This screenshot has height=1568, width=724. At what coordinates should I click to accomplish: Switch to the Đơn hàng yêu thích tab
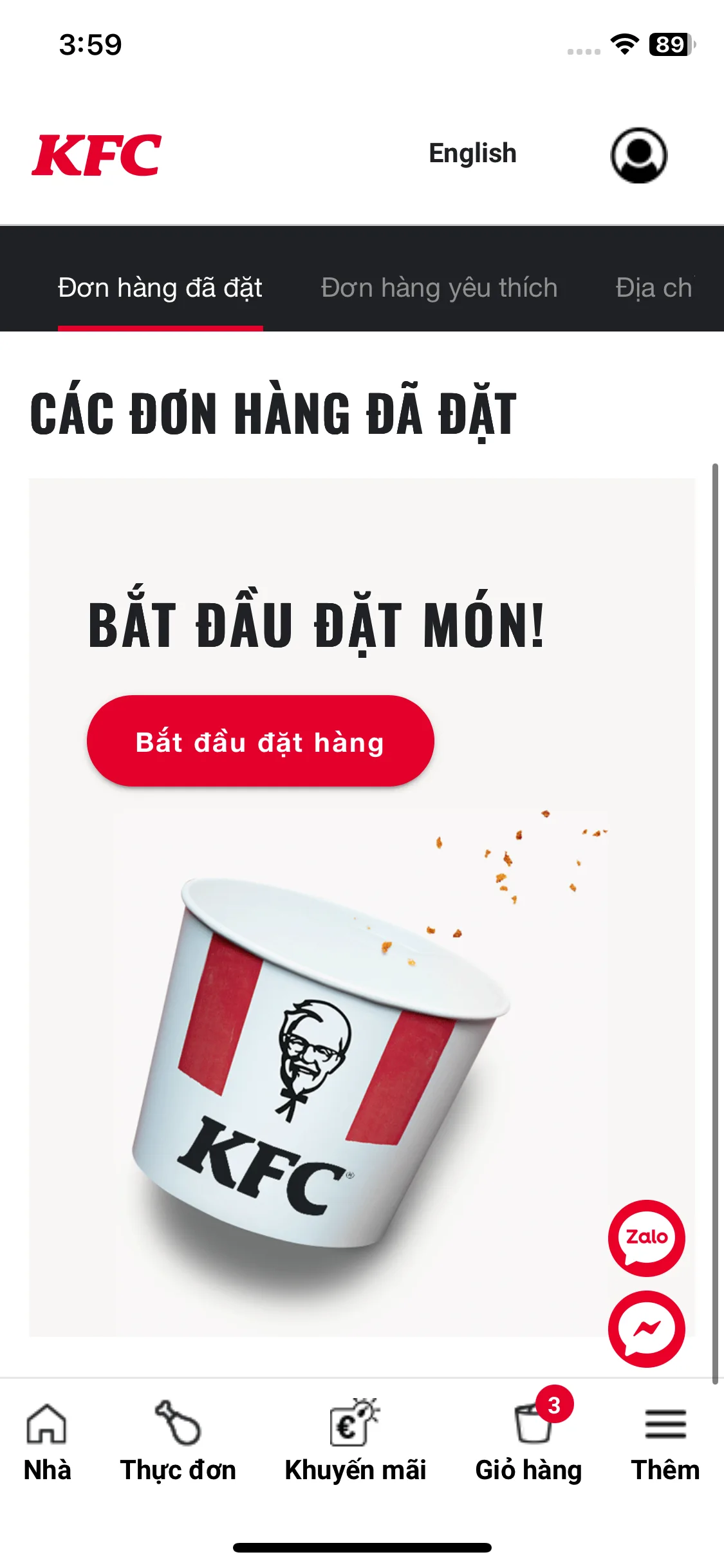point(439,288)
